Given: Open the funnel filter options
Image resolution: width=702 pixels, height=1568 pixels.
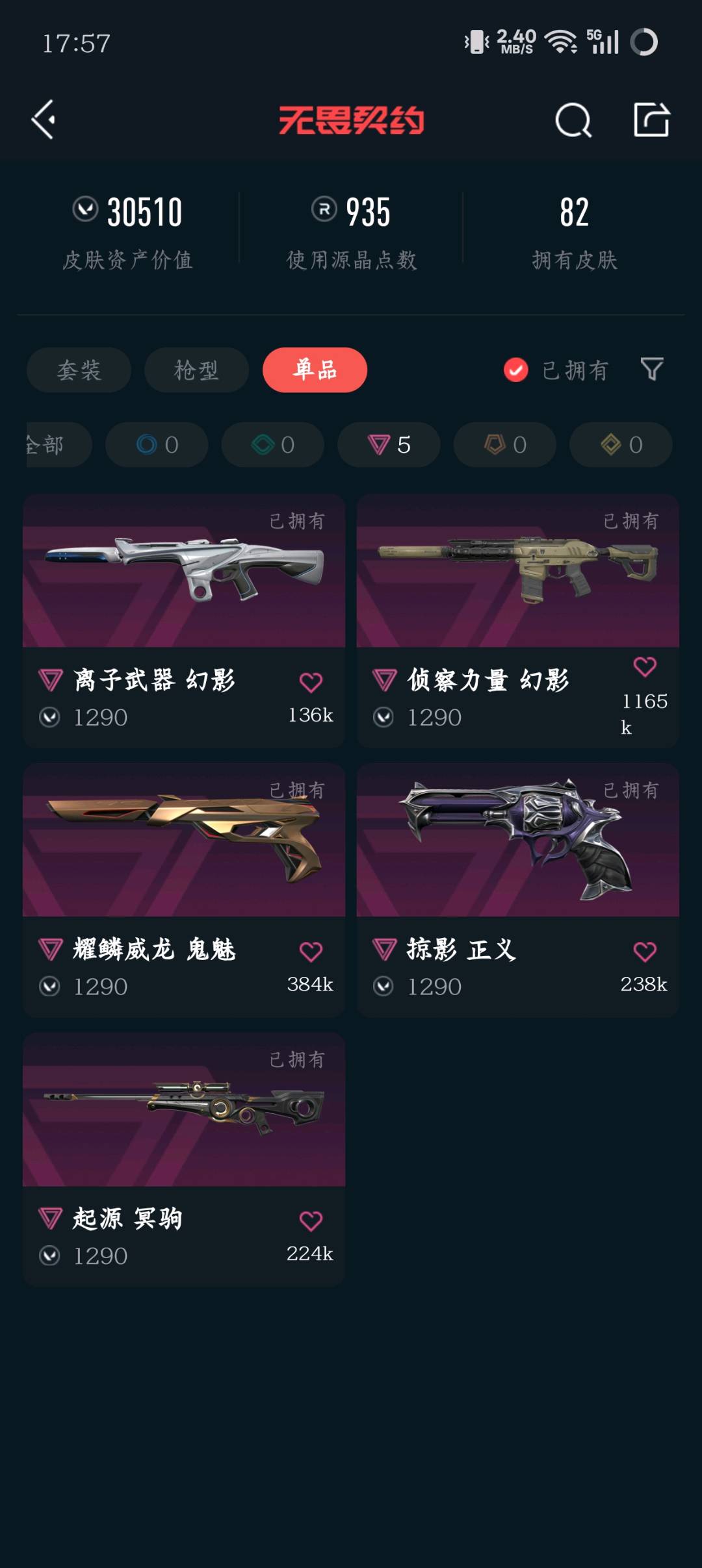Looking at the screenshot, I should (x=651, y=369).
